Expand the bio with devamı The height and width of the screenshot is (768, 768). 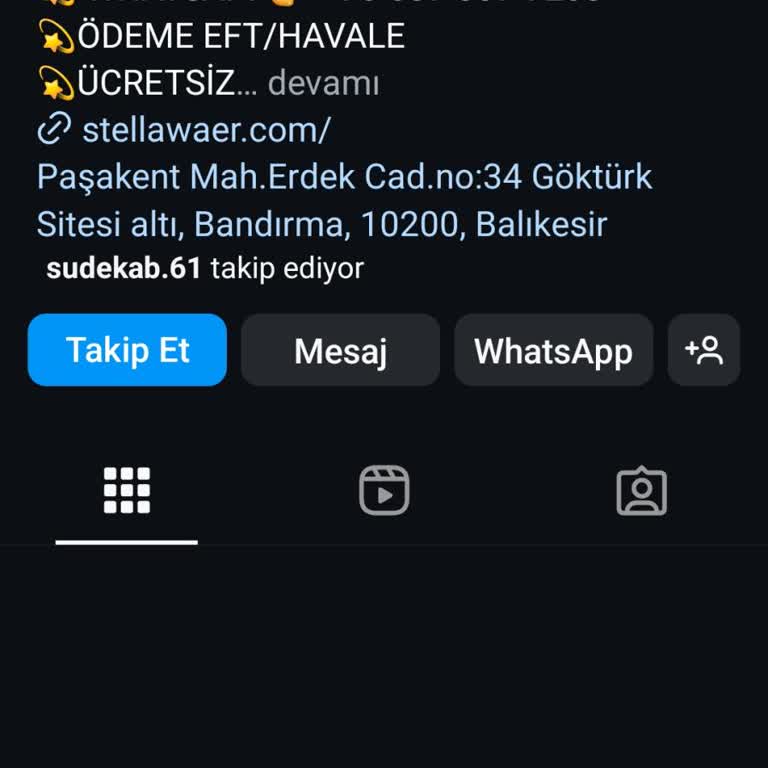tap(323, 84)
